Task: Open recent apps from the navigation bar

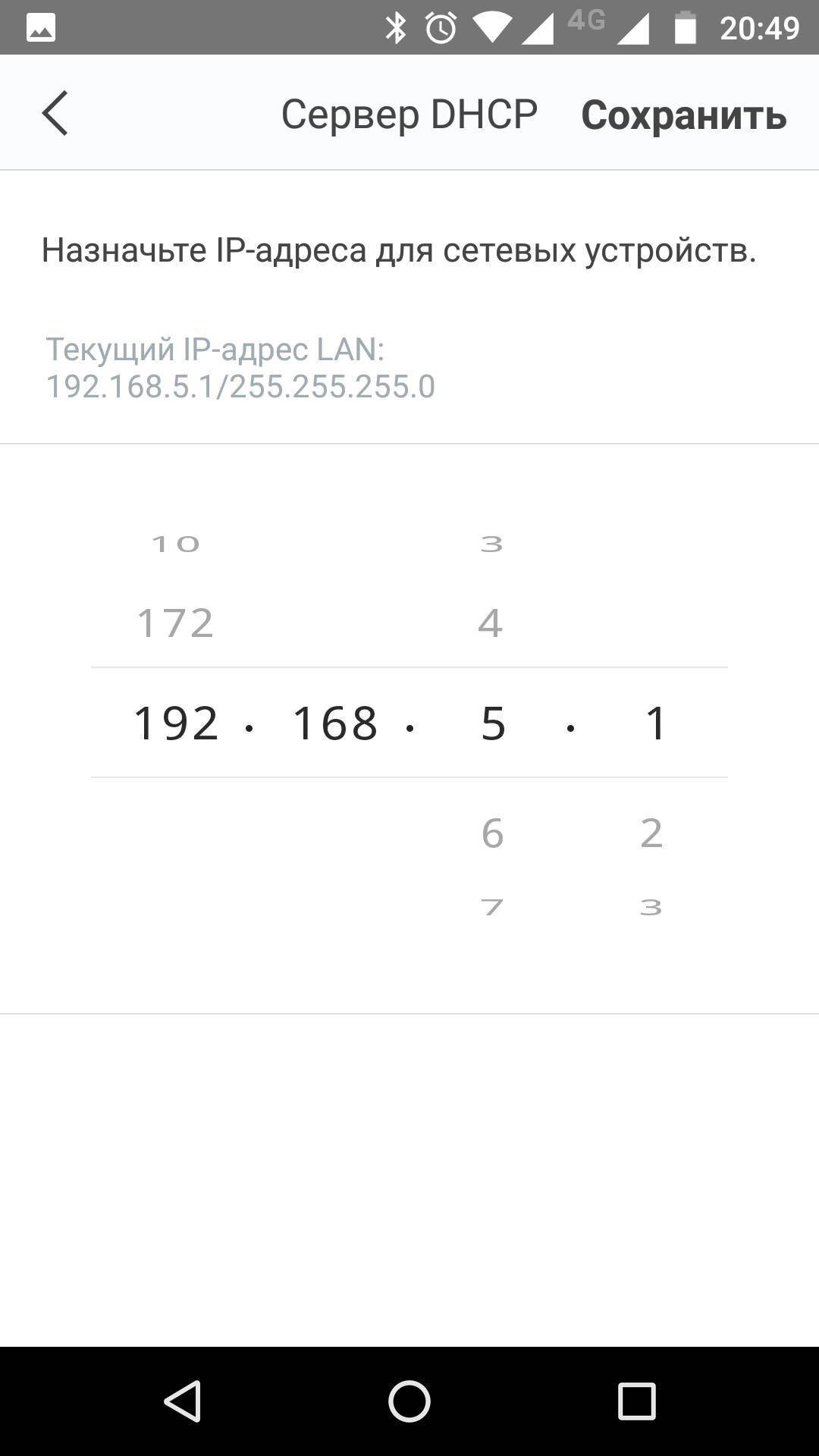Action: pos(636,1401)
